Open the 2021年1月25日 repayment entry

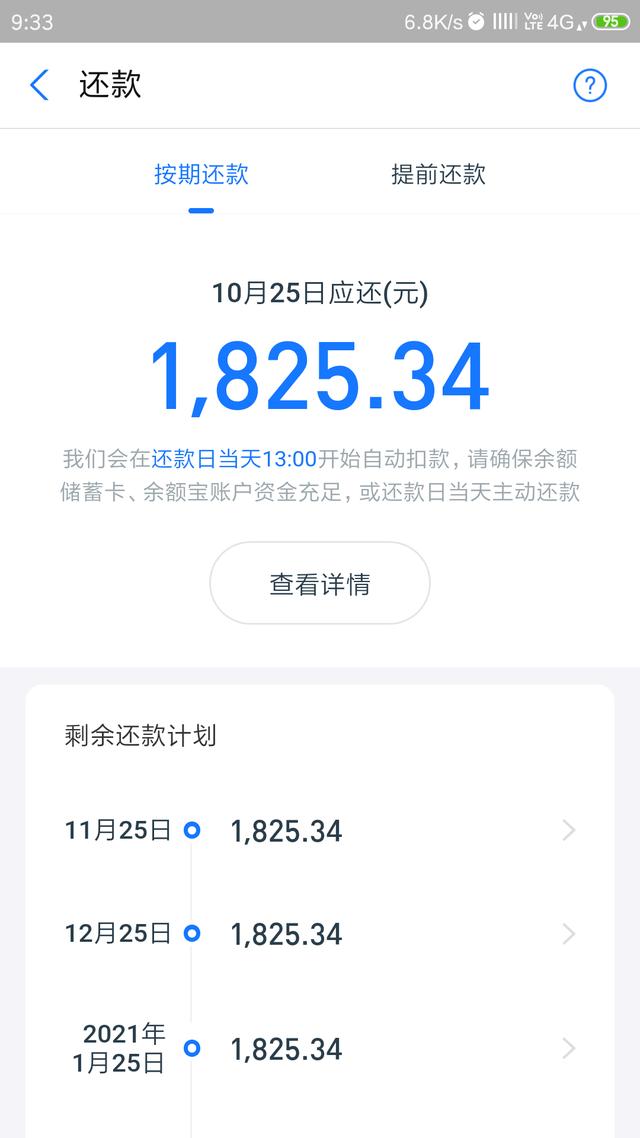click(320, 1048)
